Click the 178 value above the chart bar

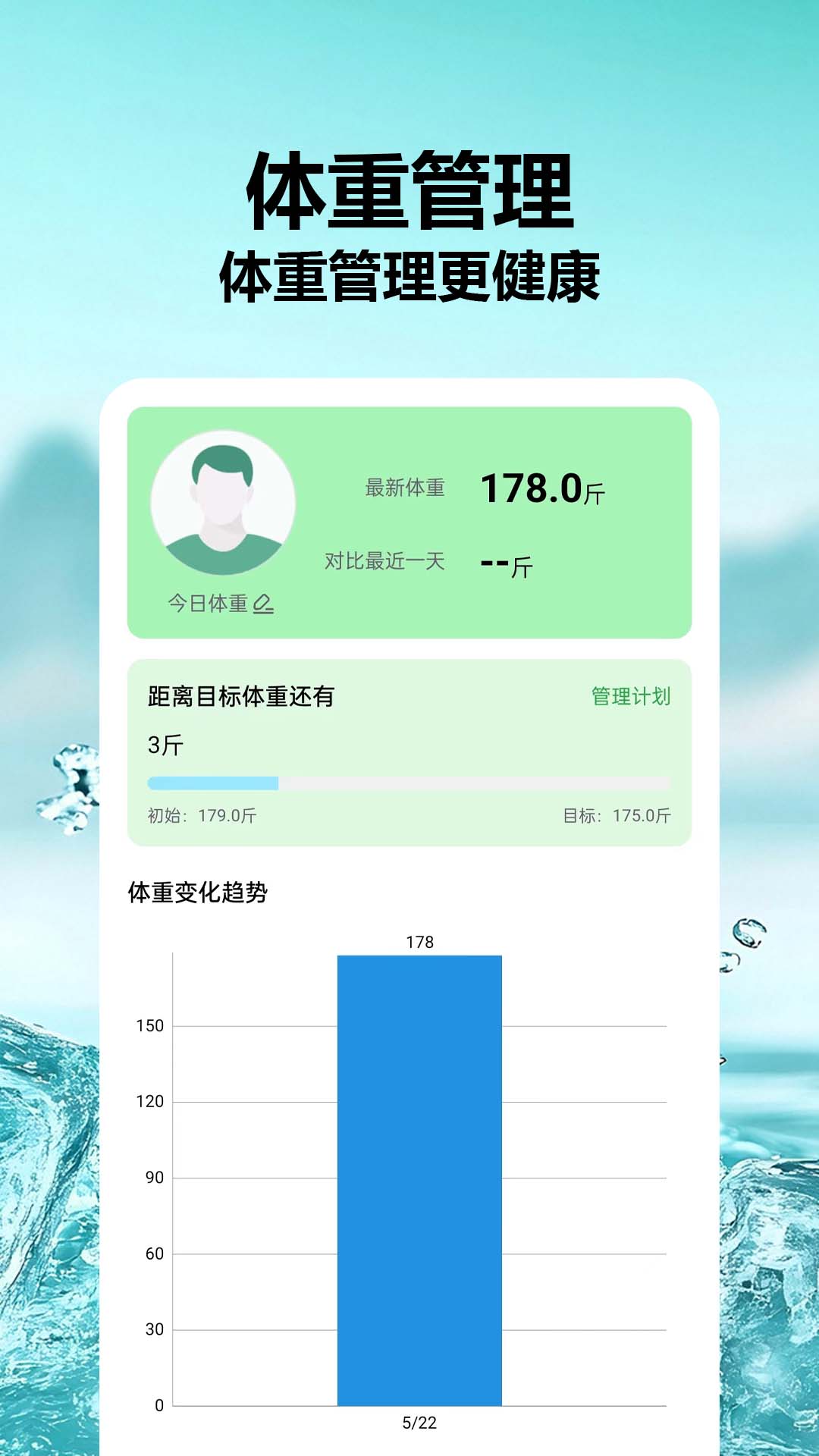[x=419, y=940]
